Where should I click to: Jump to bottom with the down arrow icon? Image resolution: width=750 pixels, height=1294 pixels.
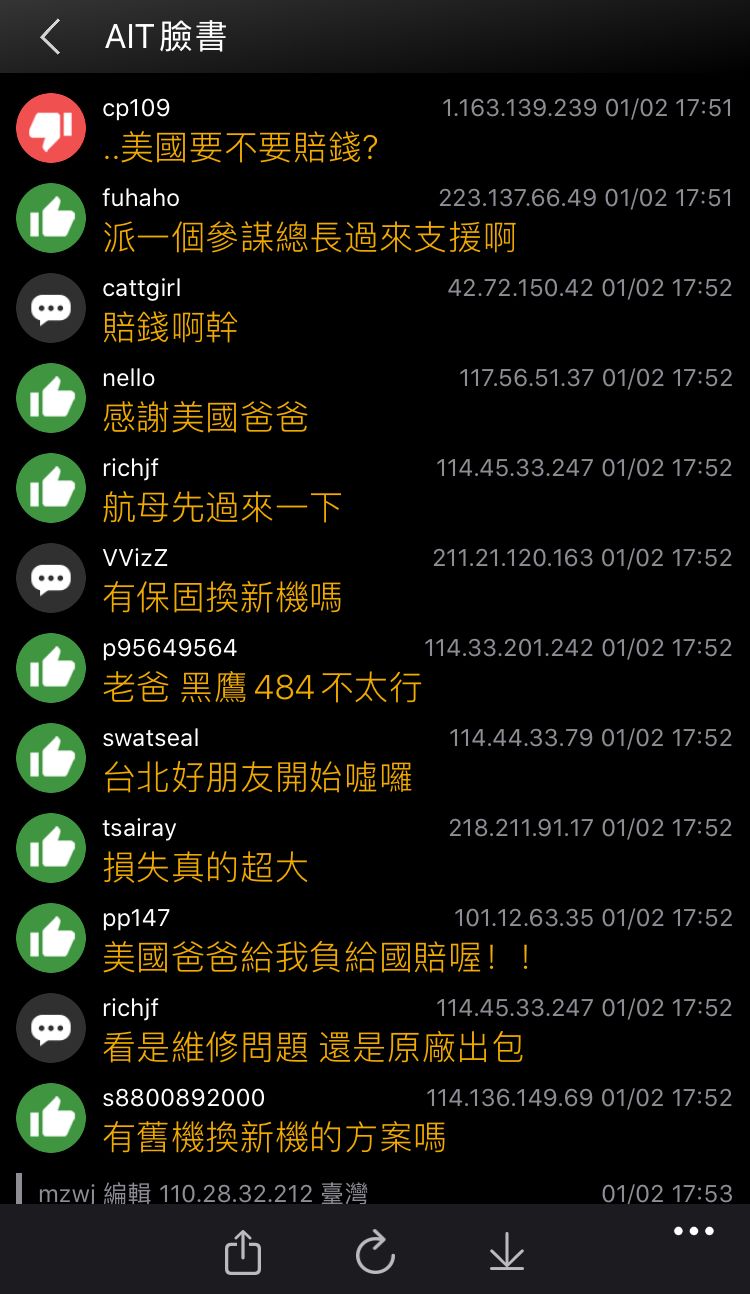(x=507, y=1252)
